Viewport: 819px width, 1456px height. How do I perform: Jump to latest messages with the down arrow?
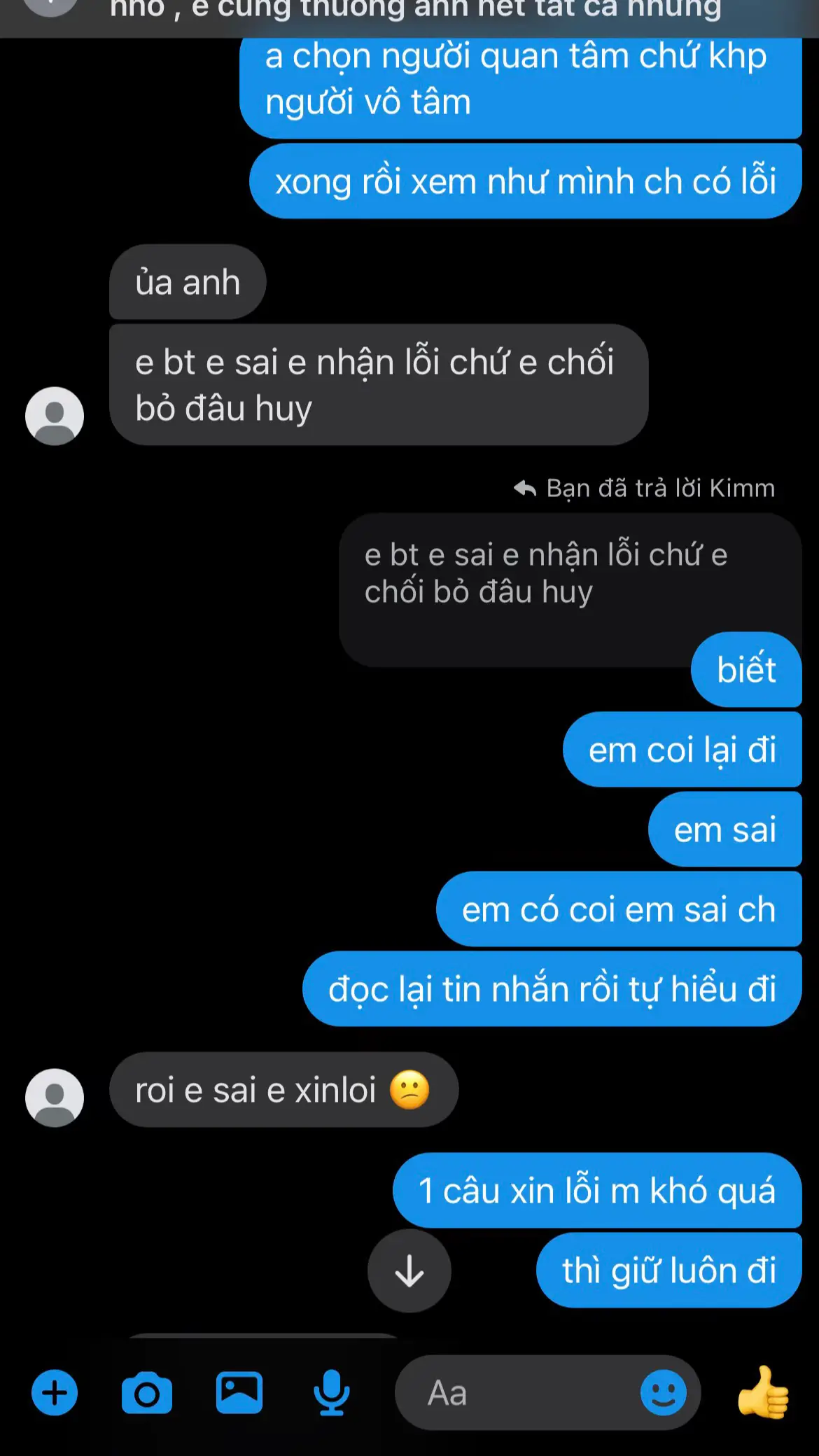[x=409, y=1271]
